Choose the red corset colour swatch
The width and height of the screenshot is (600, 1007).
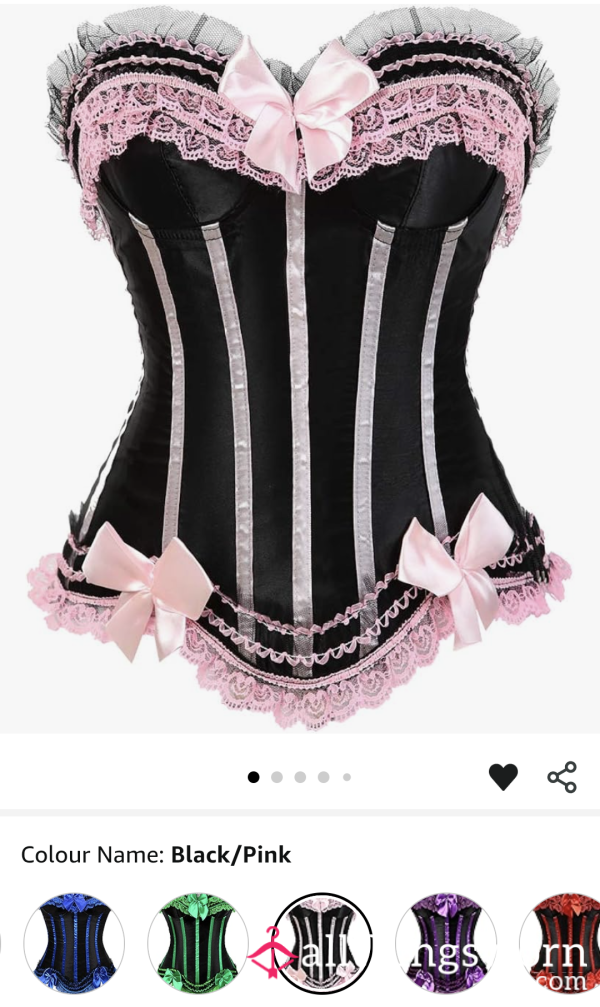click(x=560, y=942)
